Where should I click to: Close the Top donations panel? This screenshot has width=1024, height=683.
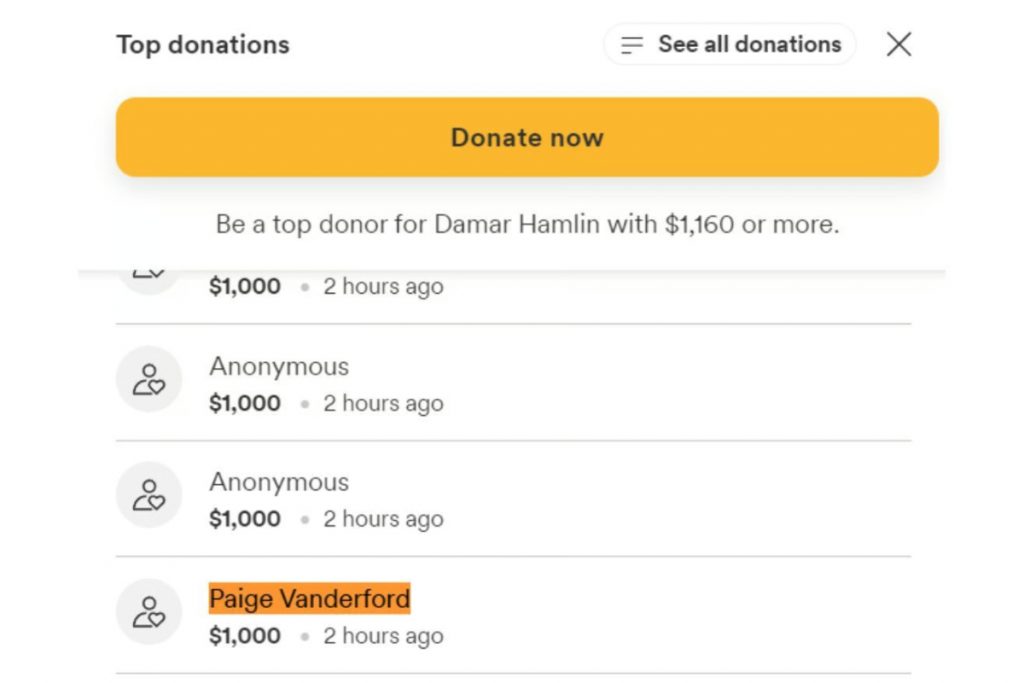pyautogui.click(x=899, y=45)
